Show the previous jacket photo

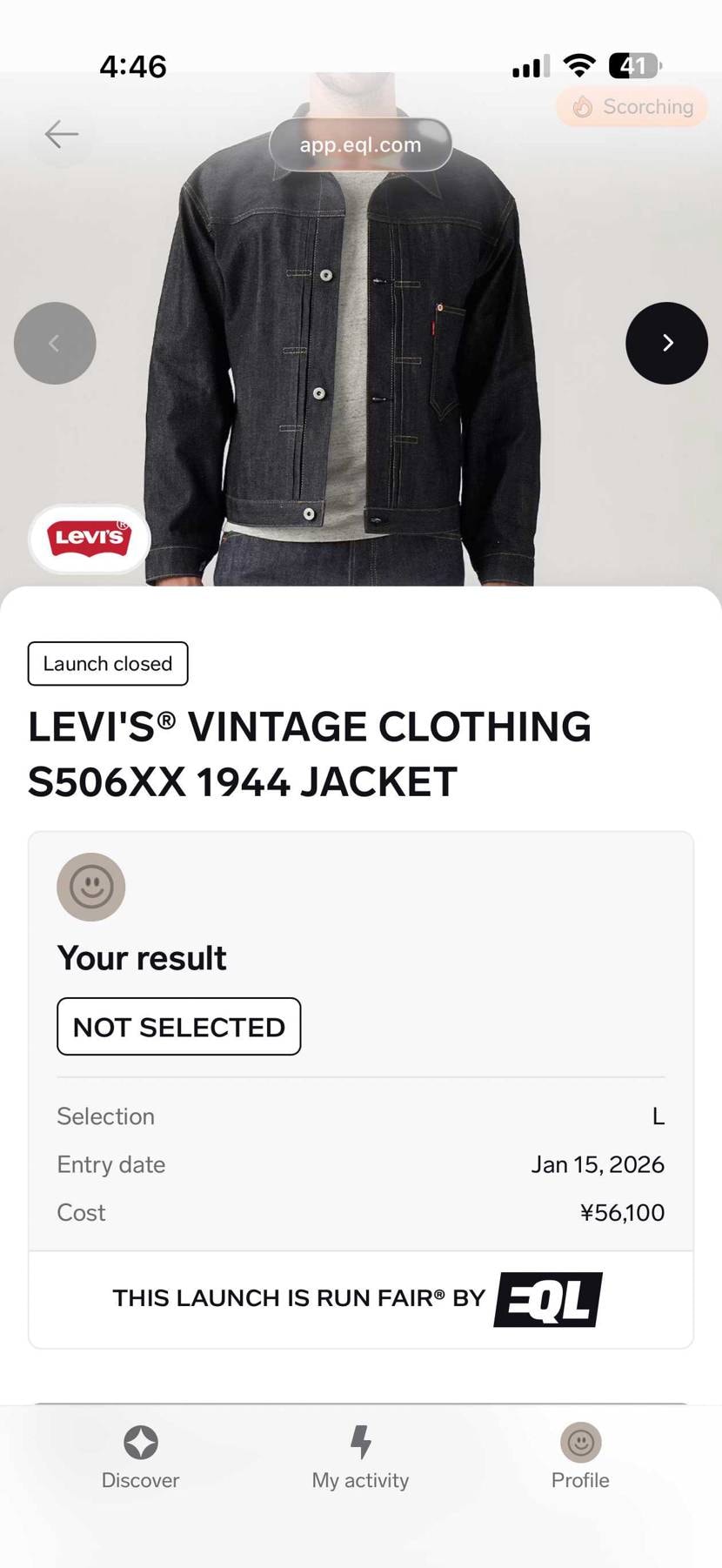55,343
